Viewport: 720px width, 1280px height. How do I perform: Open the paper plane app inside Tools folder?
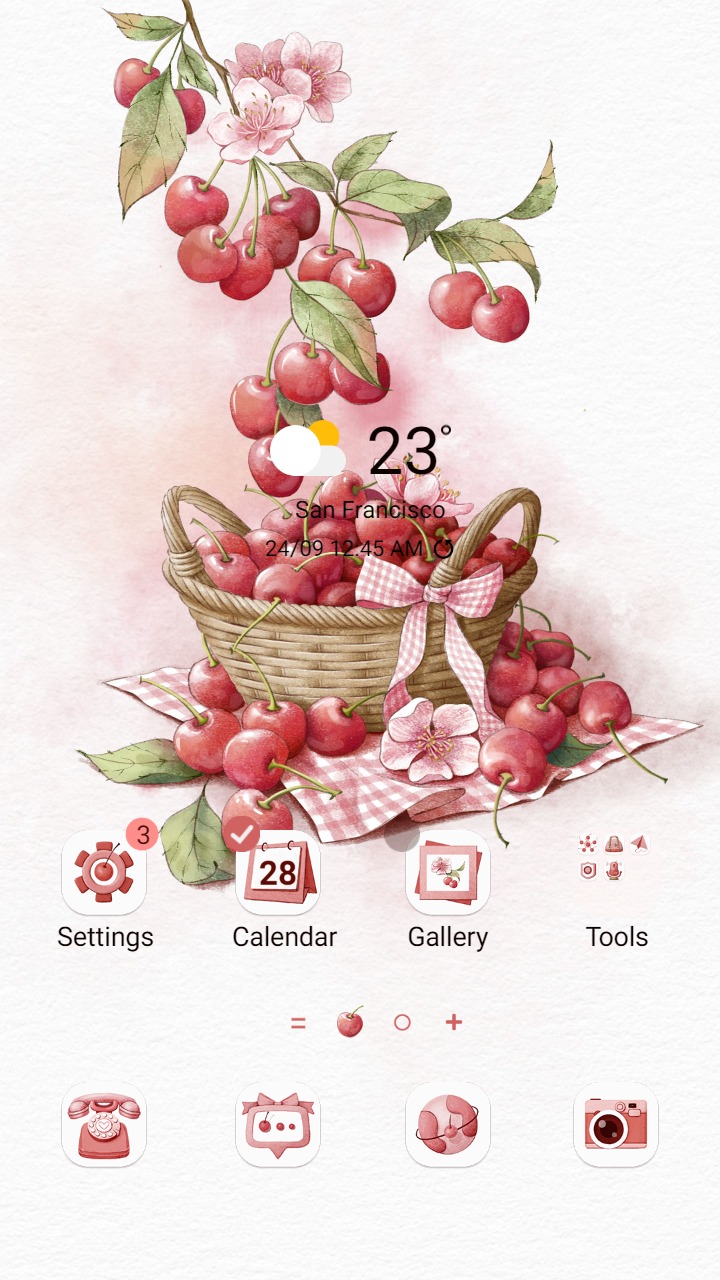click(639, 843)
